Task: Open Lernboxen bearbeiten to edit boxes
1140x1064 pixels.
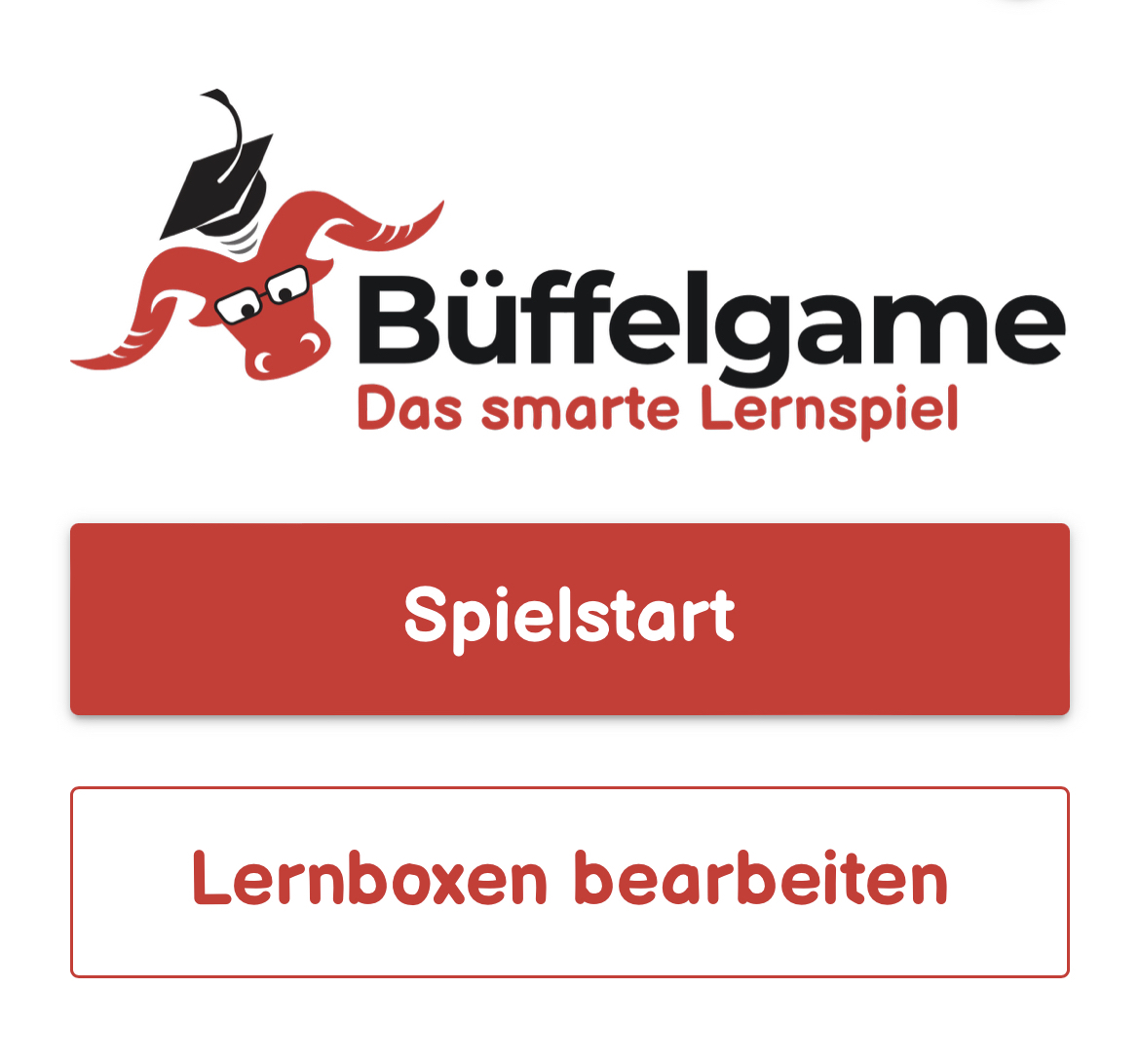Action: (x=570, y=882)
